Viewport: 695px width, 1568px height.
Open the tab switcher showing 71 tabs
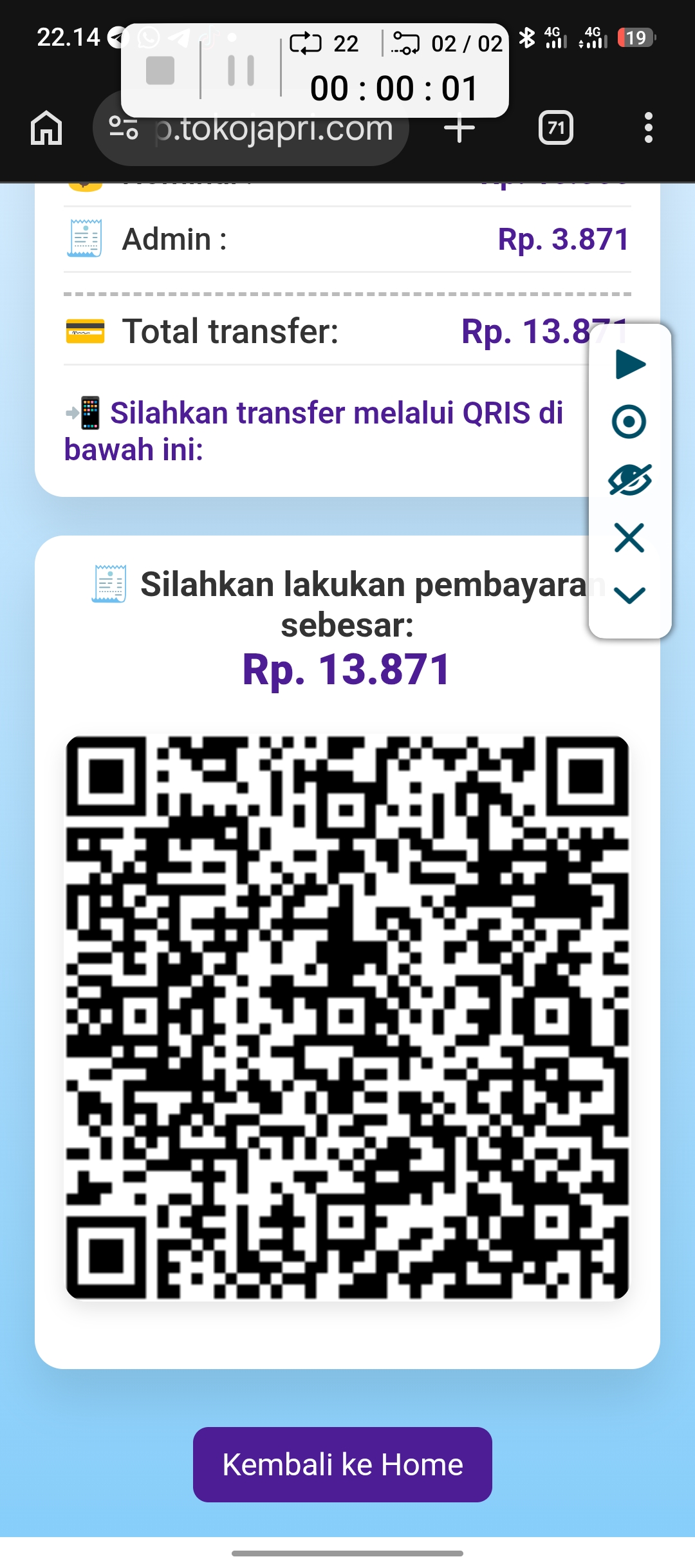(x=555, y=127)
